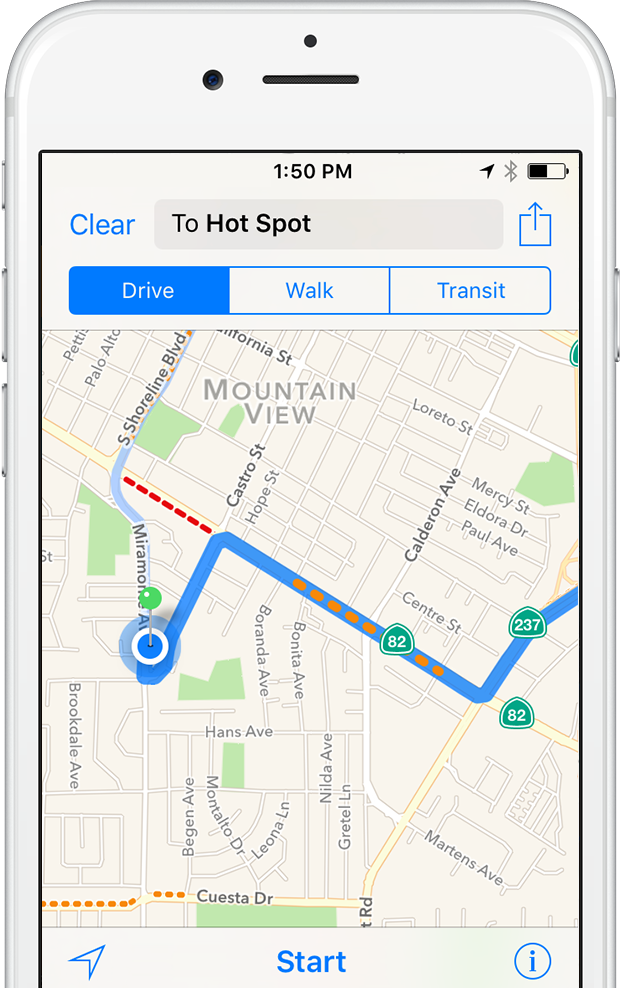Screen dimensions: 620x988
Task: Select the Drive option
Action: [x=149, y=291]
